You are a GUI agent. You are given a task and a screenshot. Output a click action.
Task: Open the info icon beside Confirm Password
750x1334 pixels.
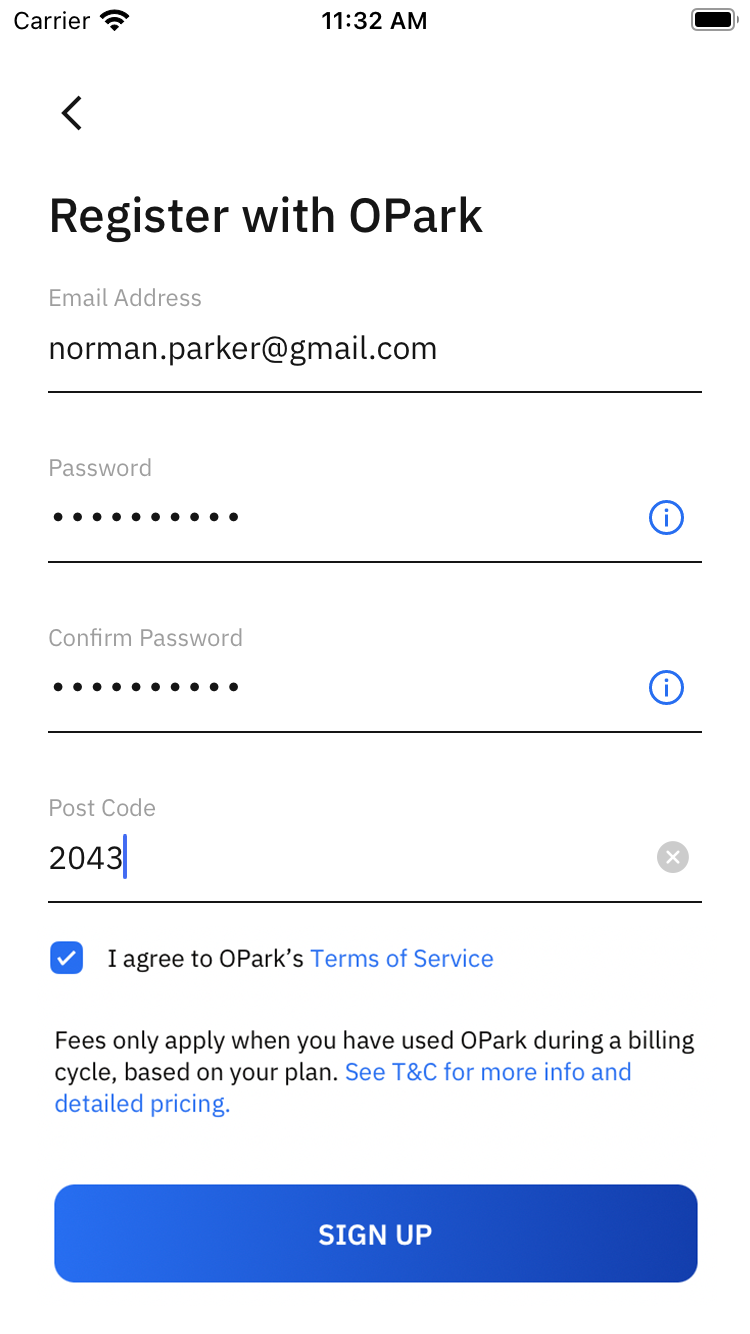point(666,688)
